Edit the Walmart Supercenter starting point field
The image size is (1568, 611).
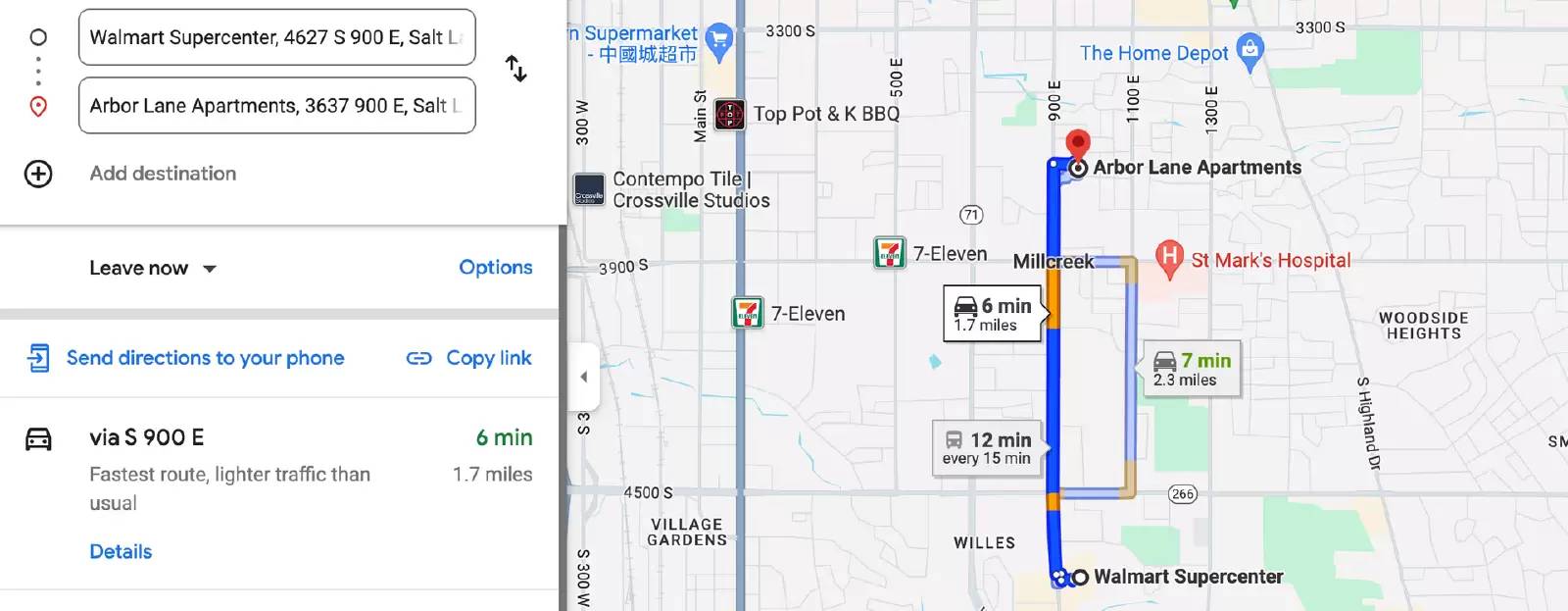coord(276,37)
